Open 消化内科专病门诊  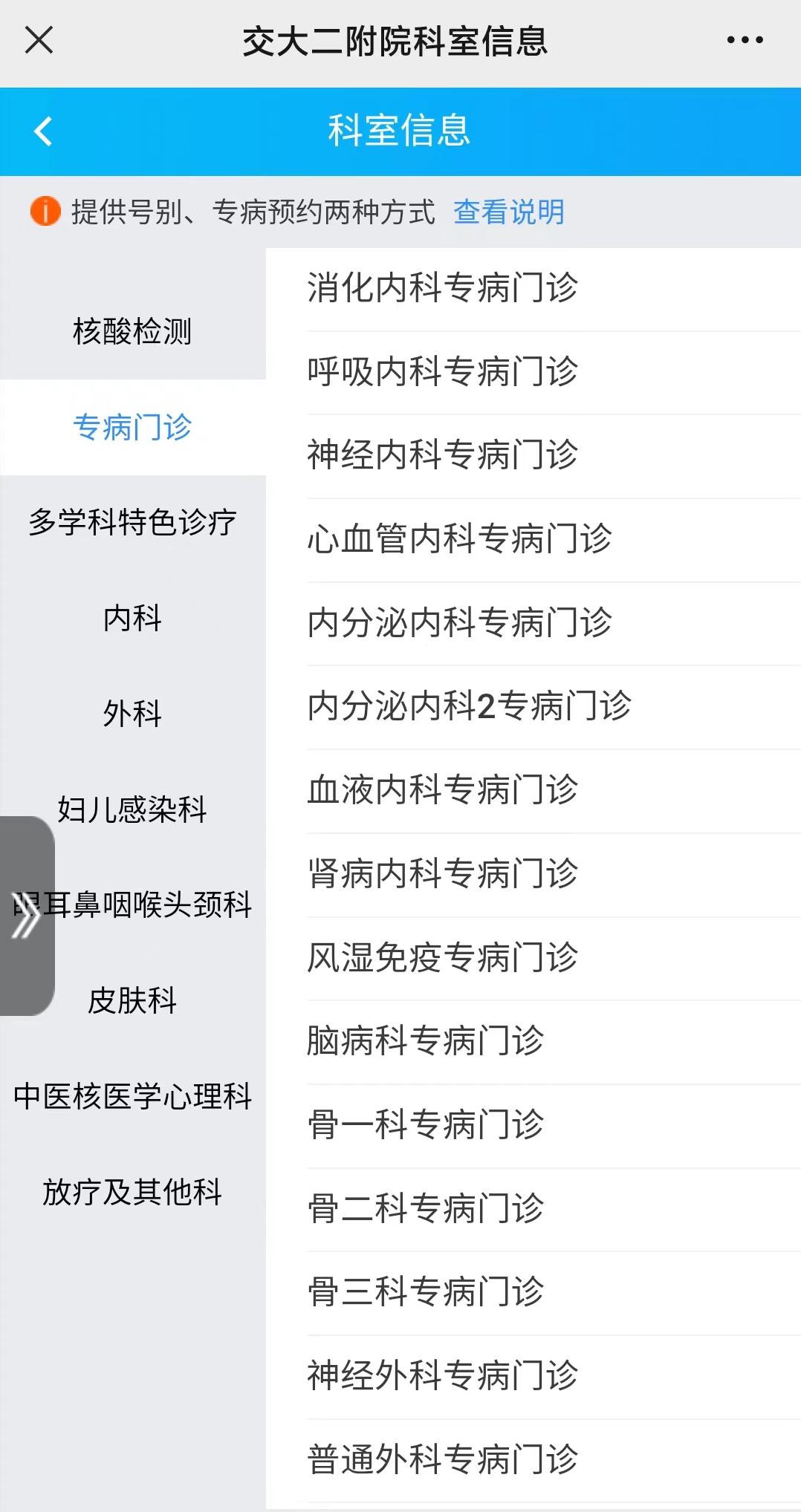[443, 288]
